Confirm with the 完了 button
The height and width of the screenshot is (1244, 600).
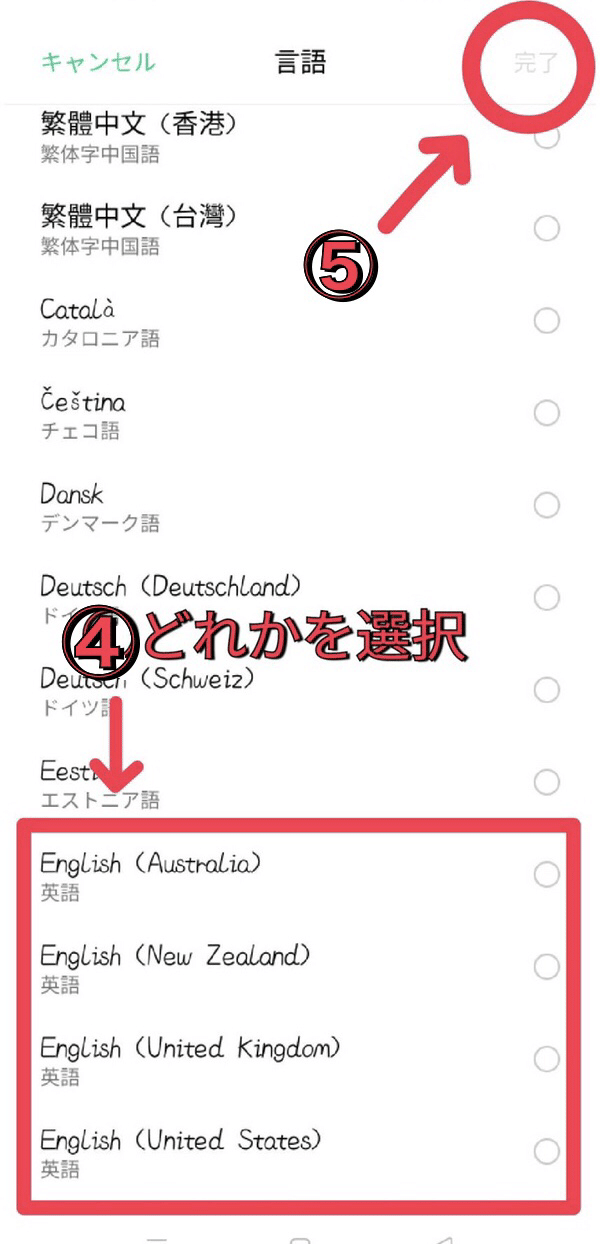[534, 63]
